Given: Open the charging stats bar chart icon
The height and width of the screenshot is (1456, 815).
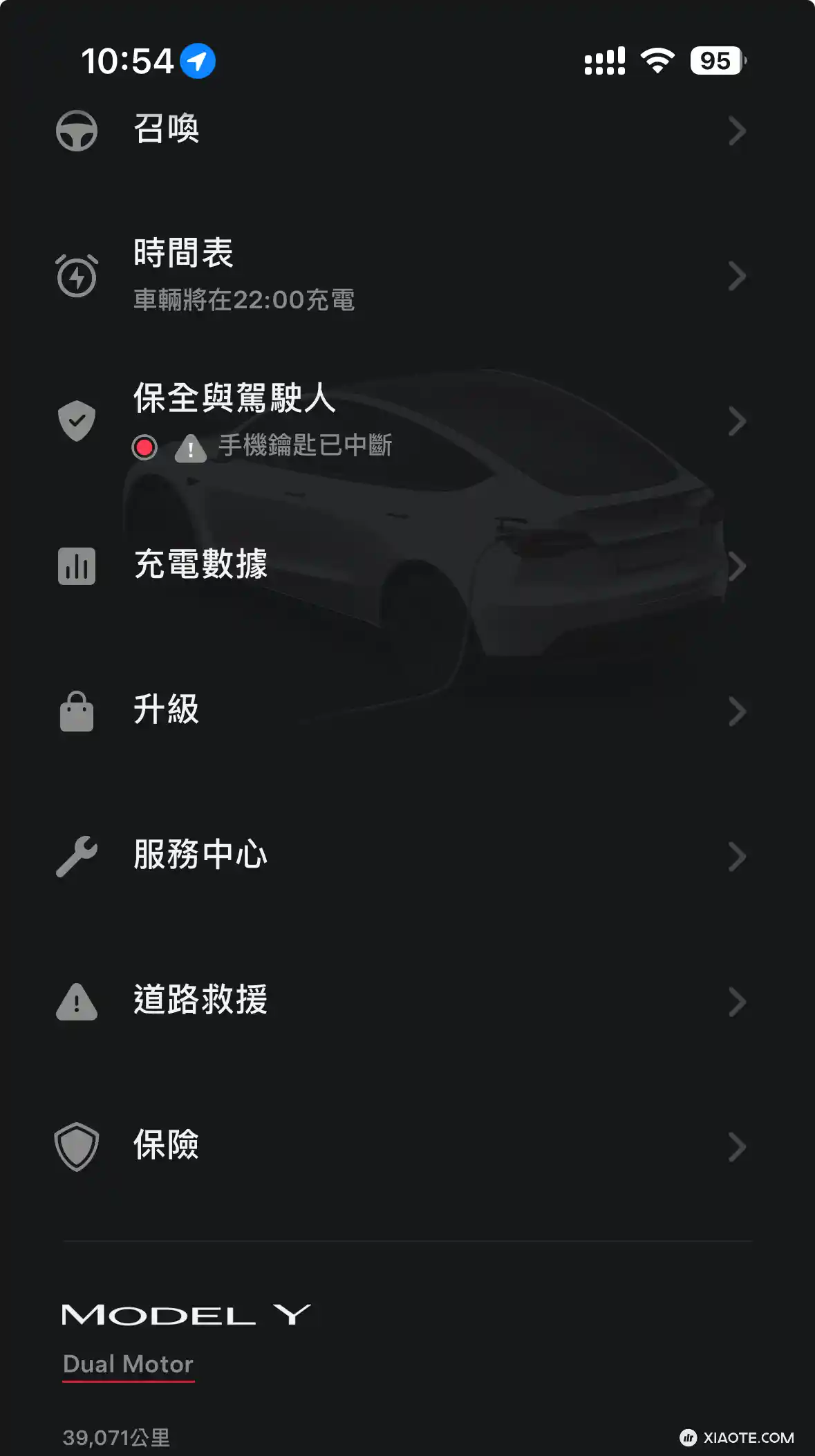Looking at the screenshot, I should point(76,565).
